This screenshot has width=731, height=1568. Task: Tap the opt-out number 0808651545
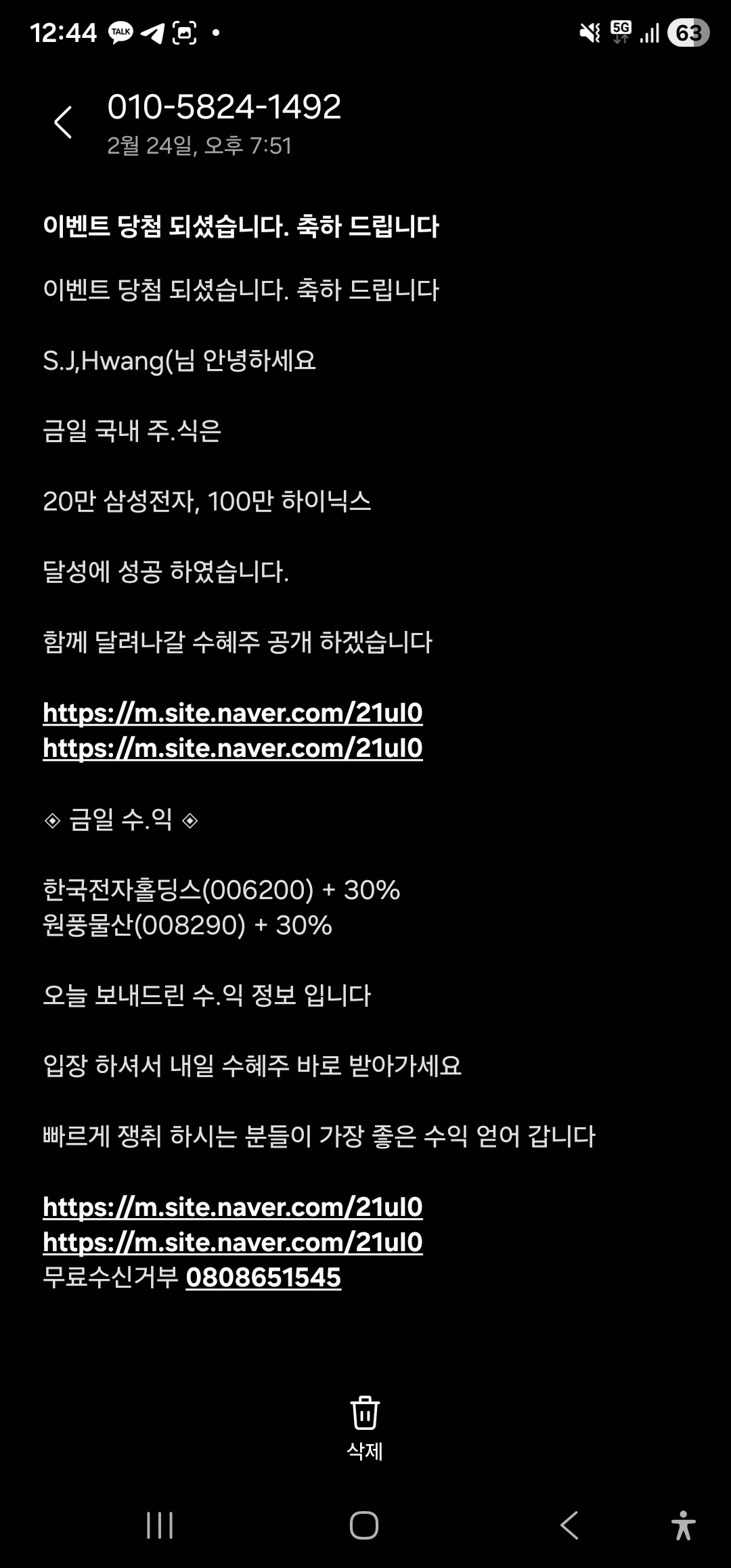tap(263, 1278)
